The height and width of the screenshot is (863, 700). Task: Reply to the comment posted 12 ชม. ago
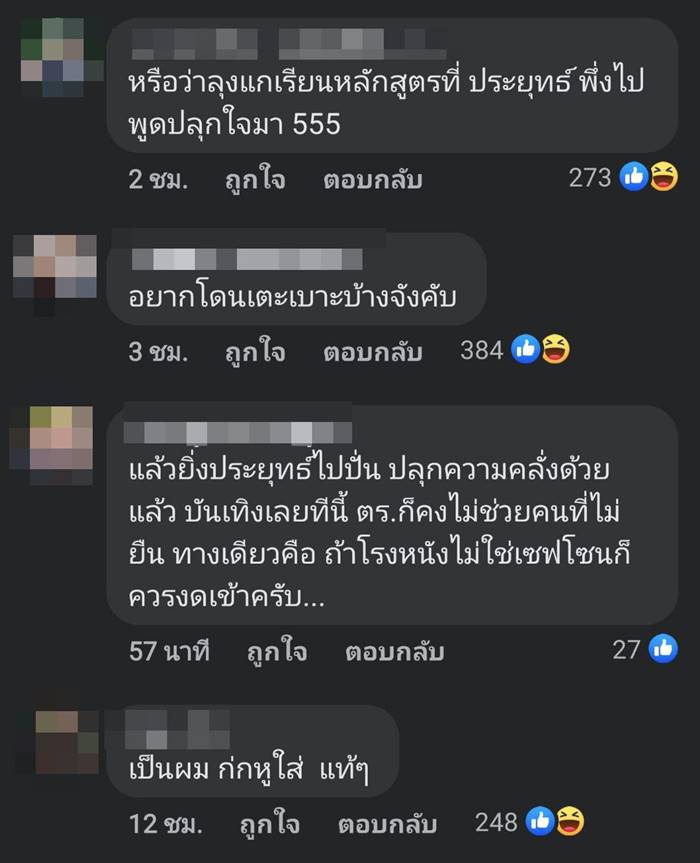pos(386,823)
